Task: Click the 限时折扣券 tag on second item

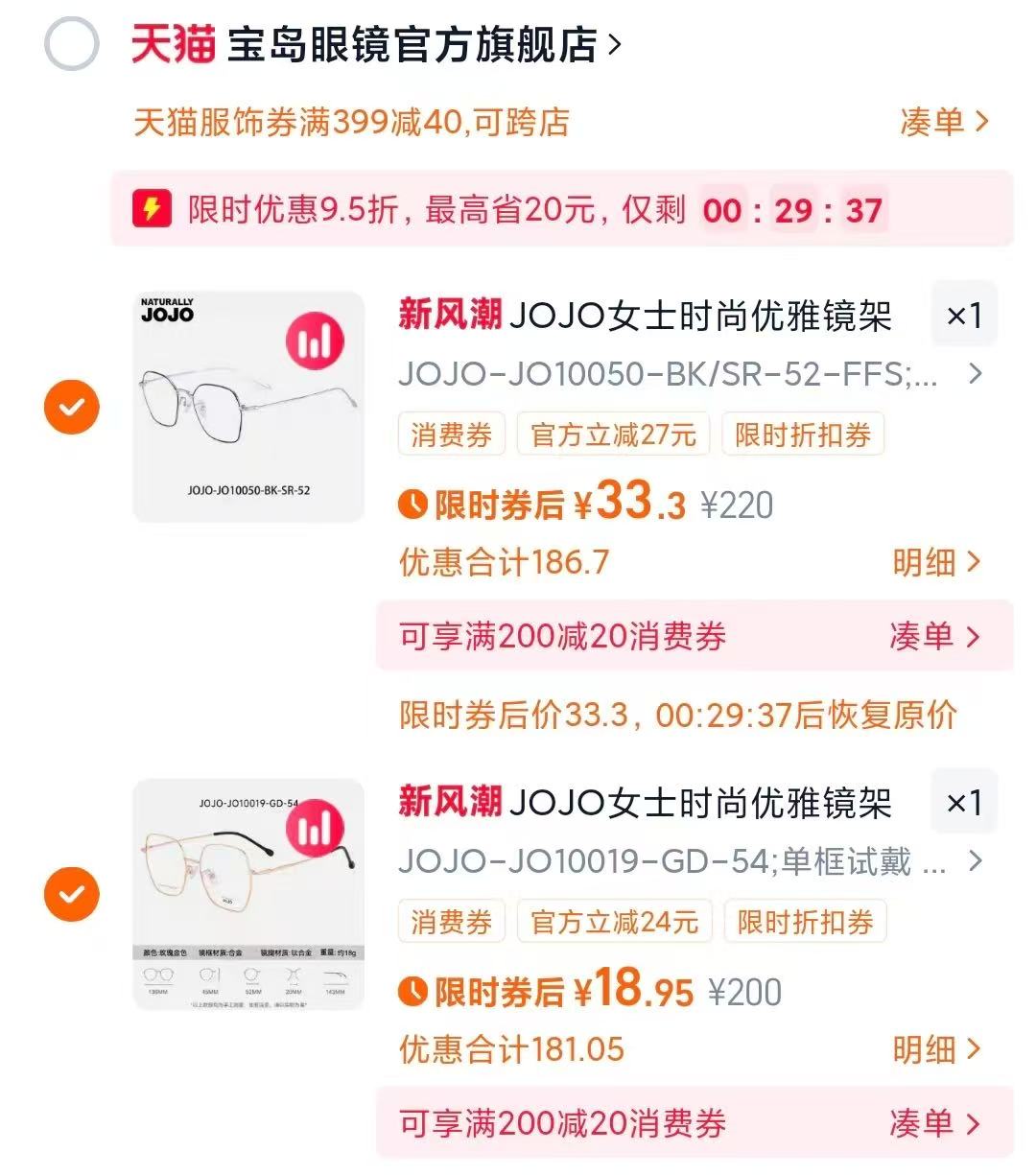Action: [805, 922]
